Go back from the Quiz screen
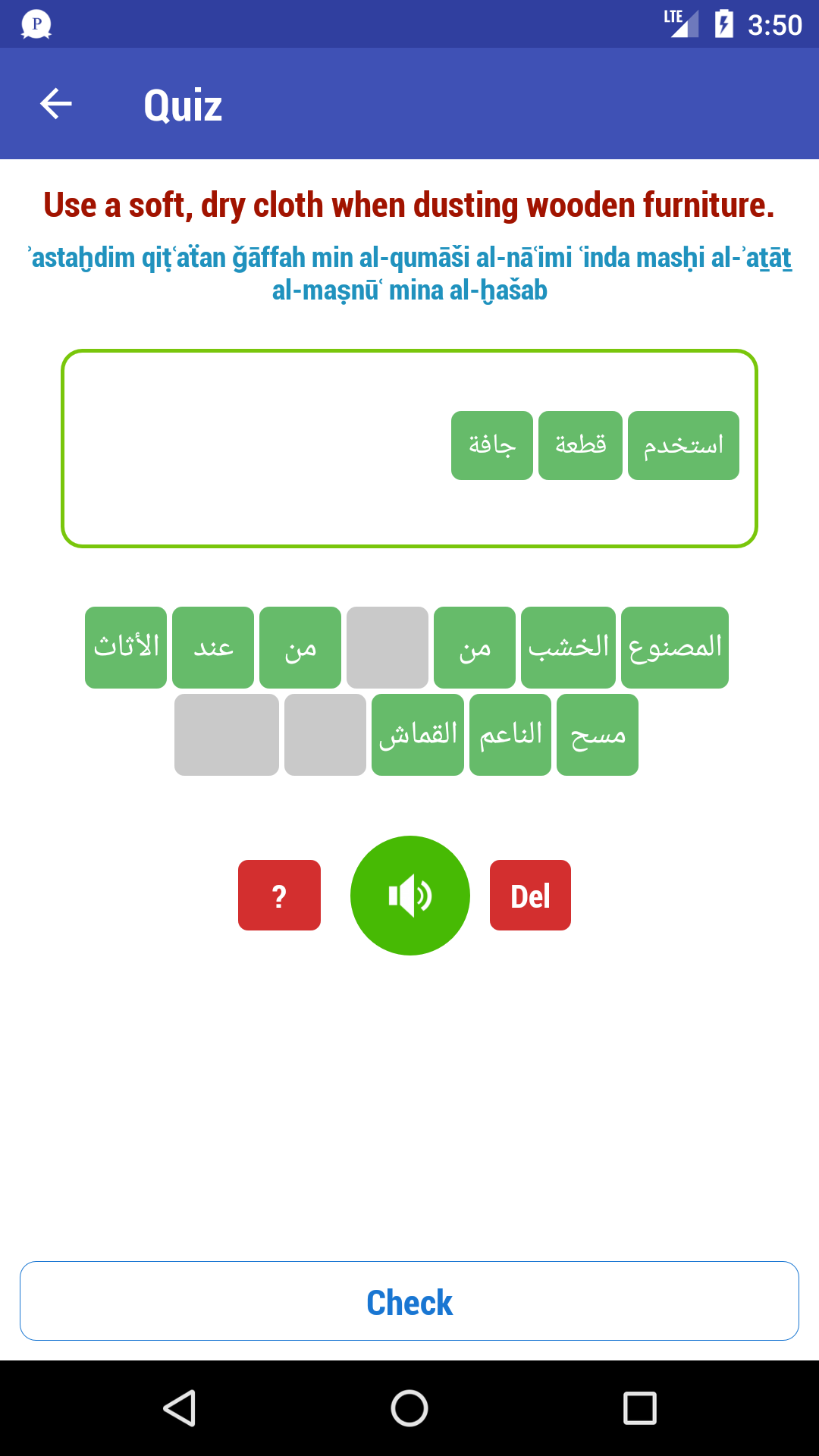 point(56,104)
